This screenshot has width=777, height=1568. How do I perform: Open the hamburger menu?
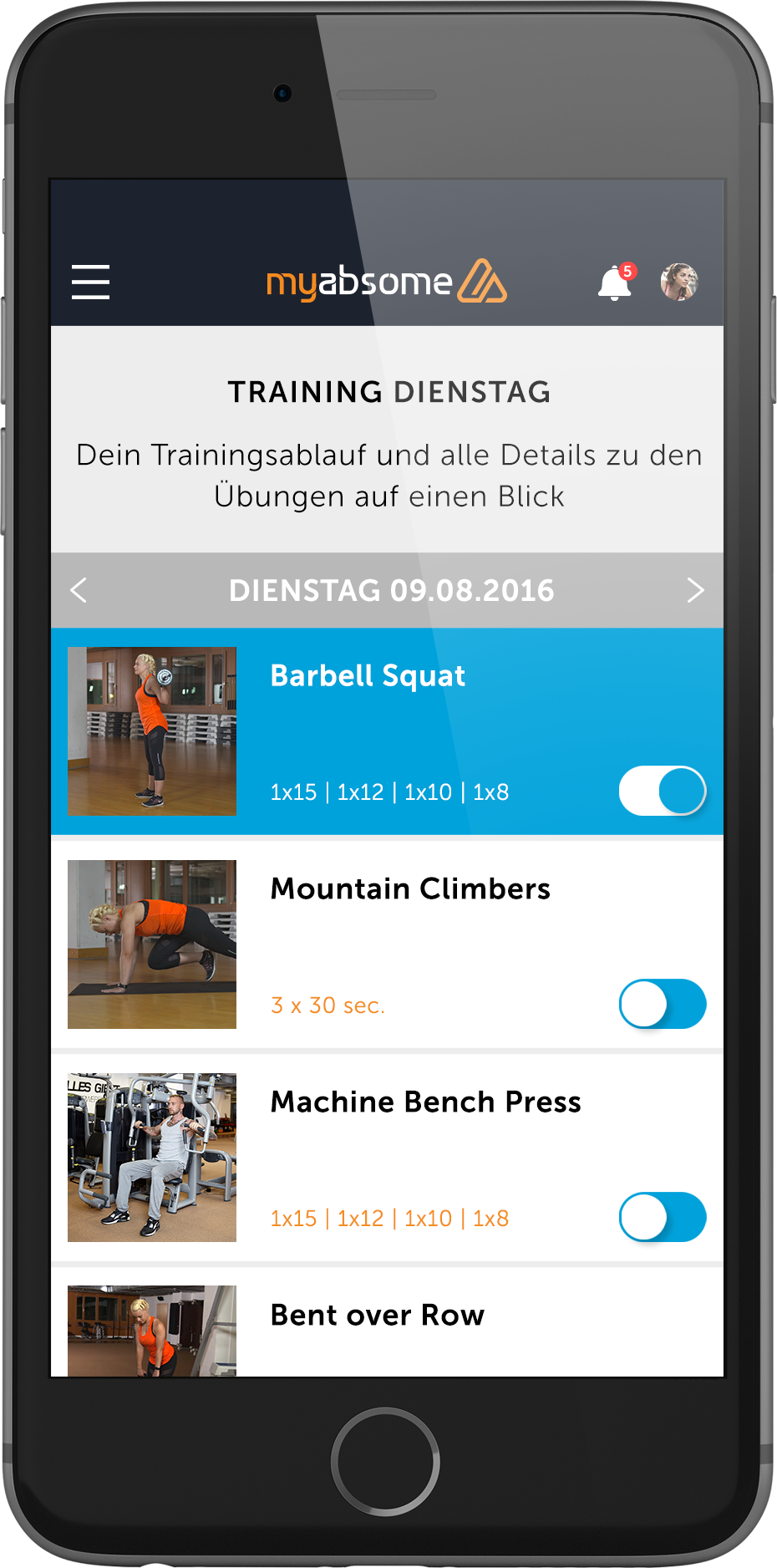90,282
